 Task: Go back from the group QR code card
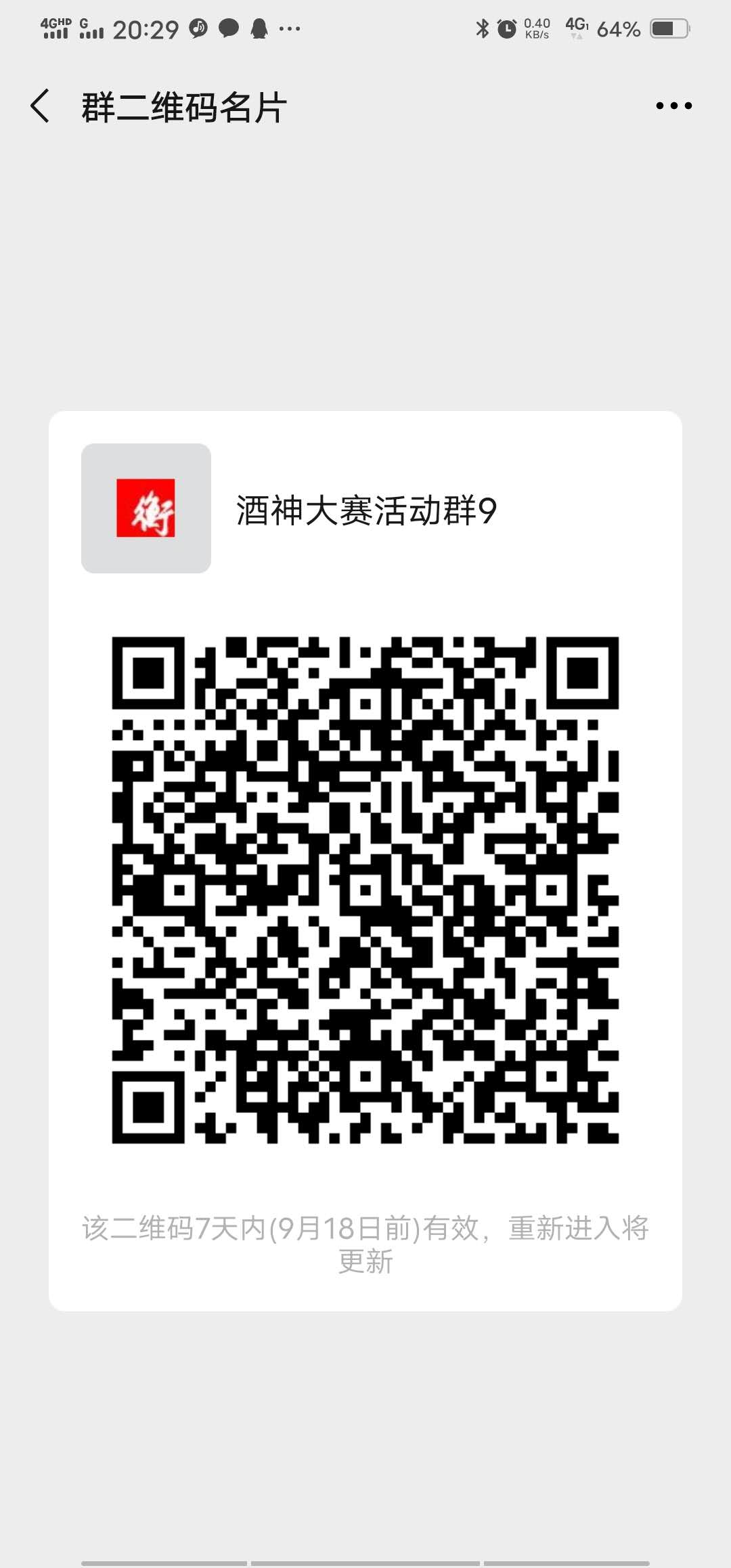40,106
